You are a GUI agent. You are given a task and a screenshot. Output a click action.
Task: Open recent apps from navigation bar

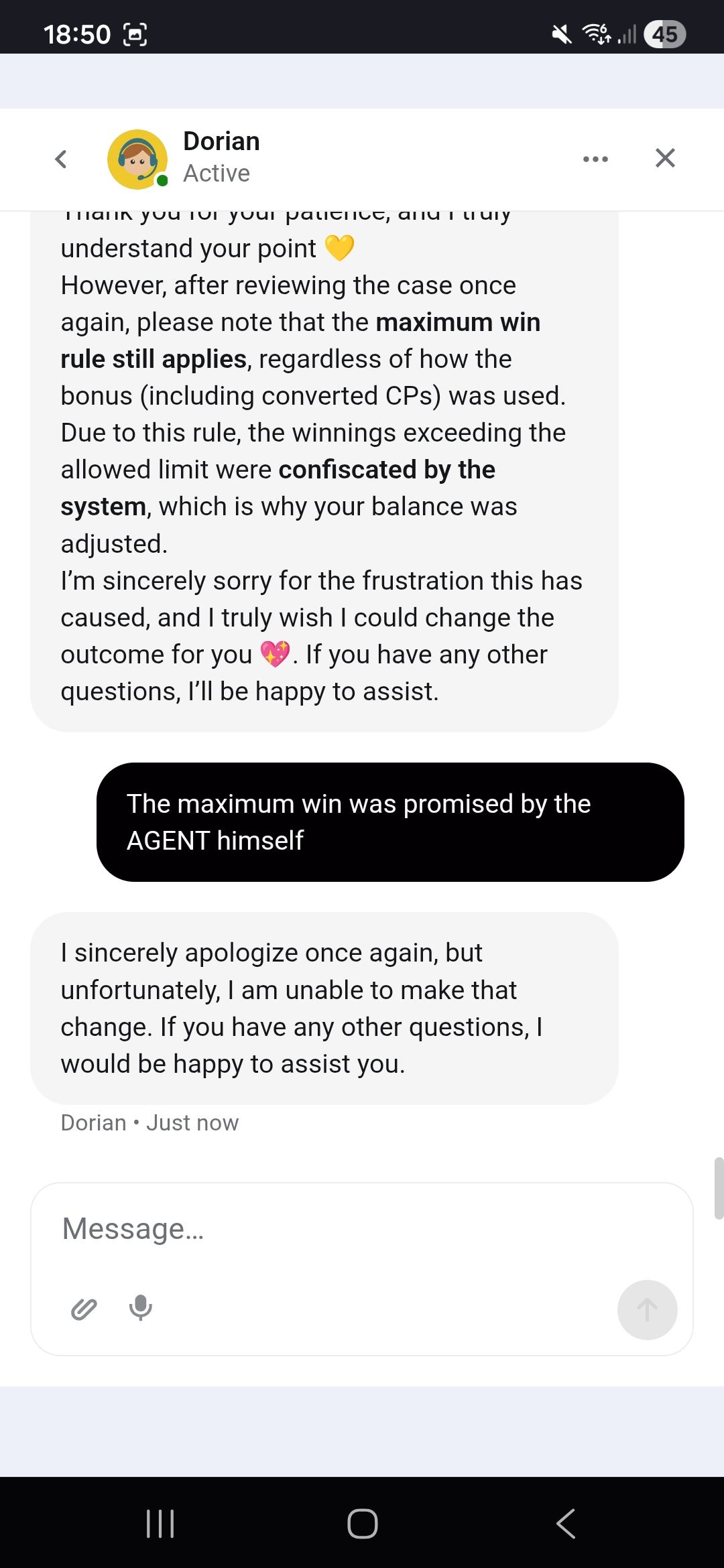tap(160, 1523)
